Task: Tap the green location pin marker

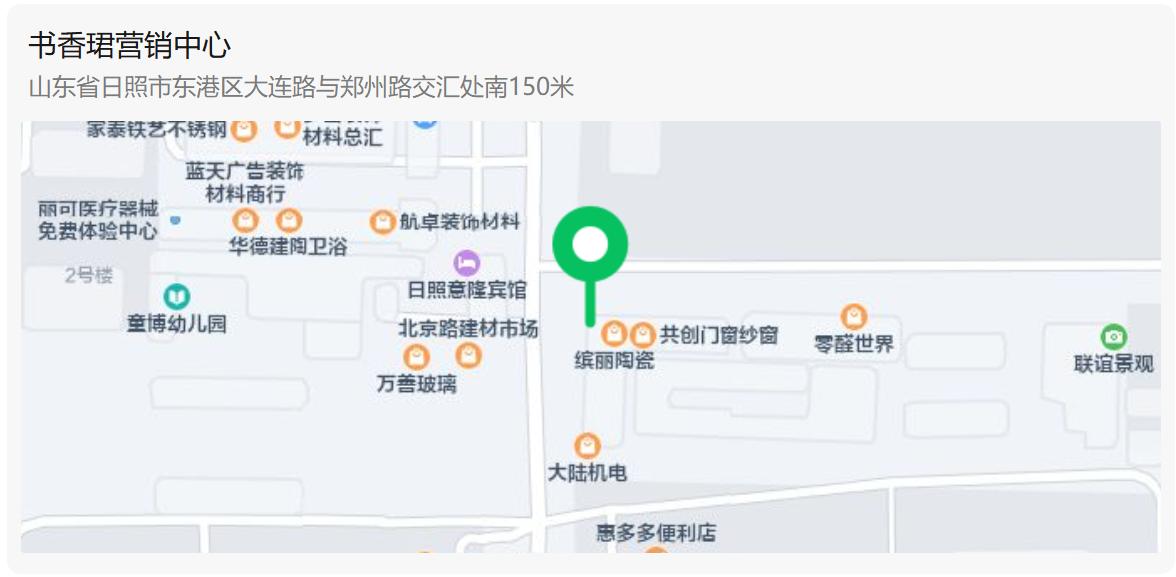Action: (590, 246)
